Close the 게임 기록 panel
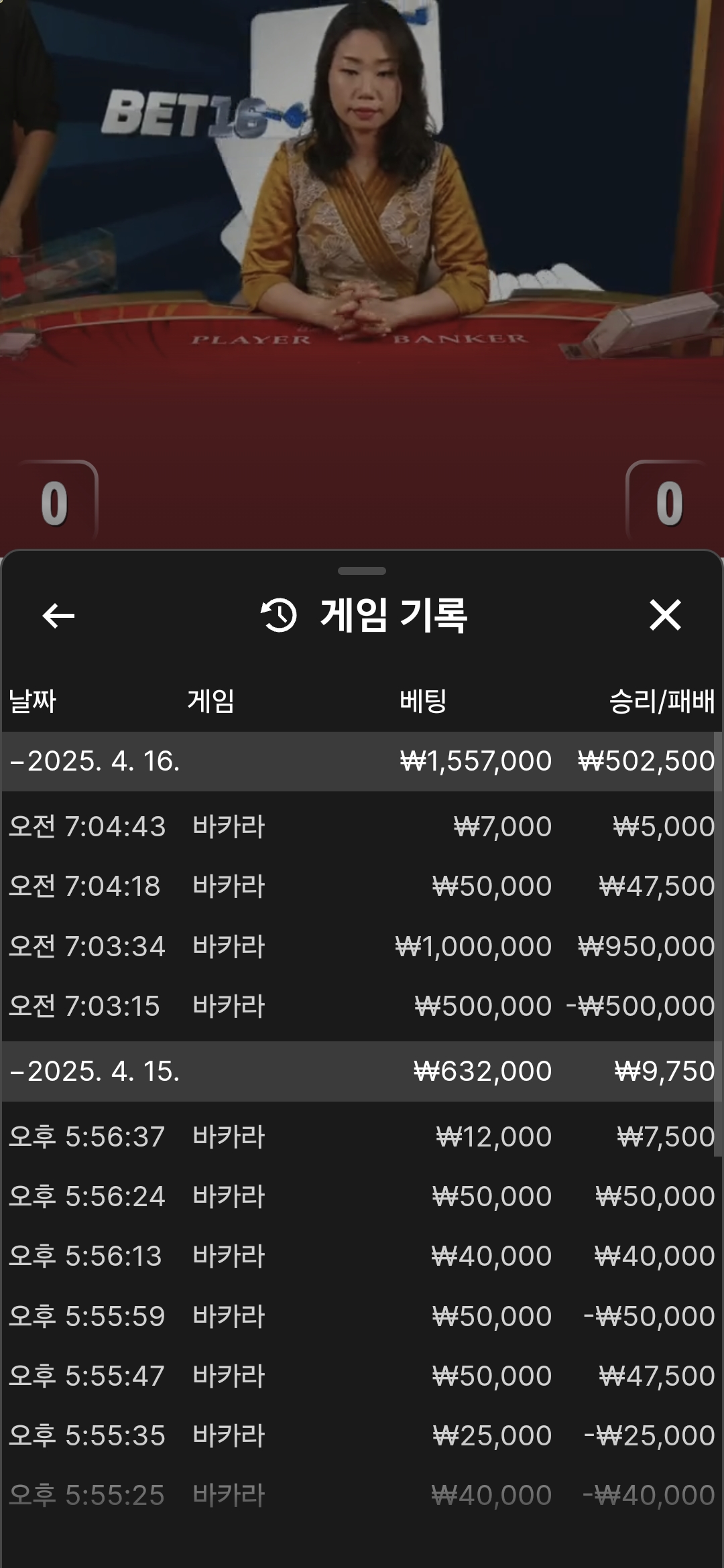This screenshot has width=724, height=1568. pyautogui.click(x=665, y=615)
